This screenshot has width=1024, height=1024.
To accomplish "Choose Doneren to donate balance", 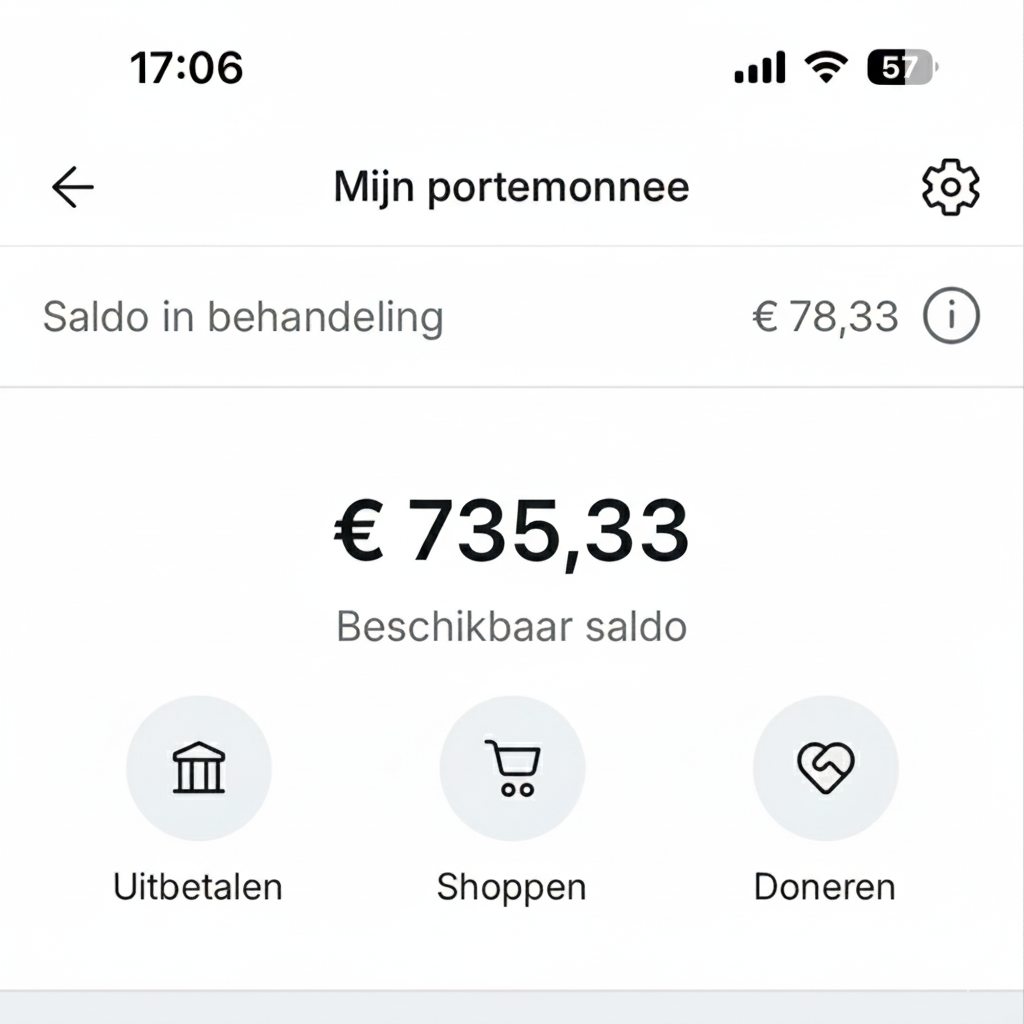I will pyautogui.click(x=825, y=769).
